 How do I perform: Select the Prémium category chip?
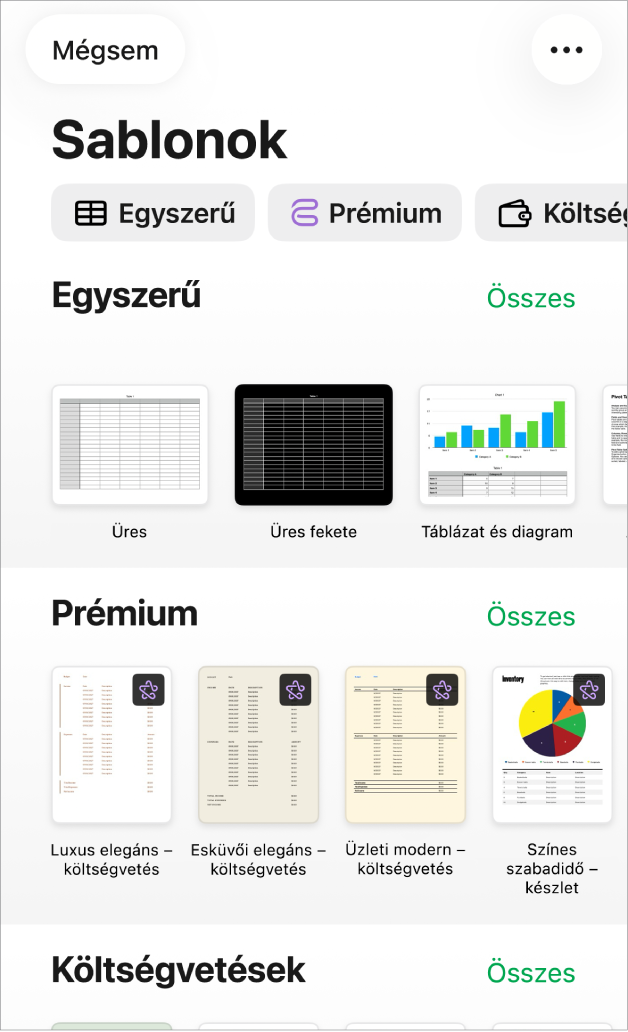[x=365, y=213]
